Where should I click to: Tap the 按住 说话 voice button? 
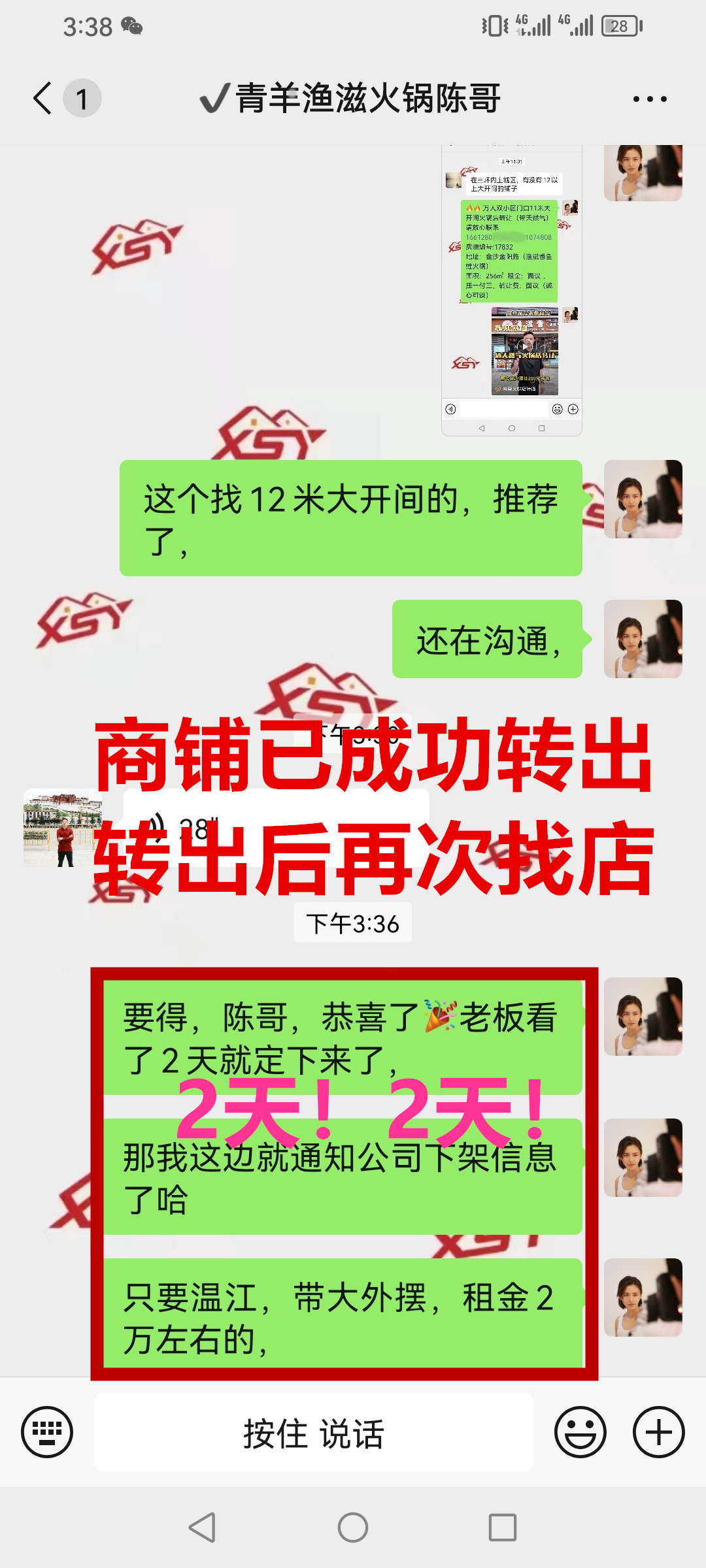tap(314, 1433)
